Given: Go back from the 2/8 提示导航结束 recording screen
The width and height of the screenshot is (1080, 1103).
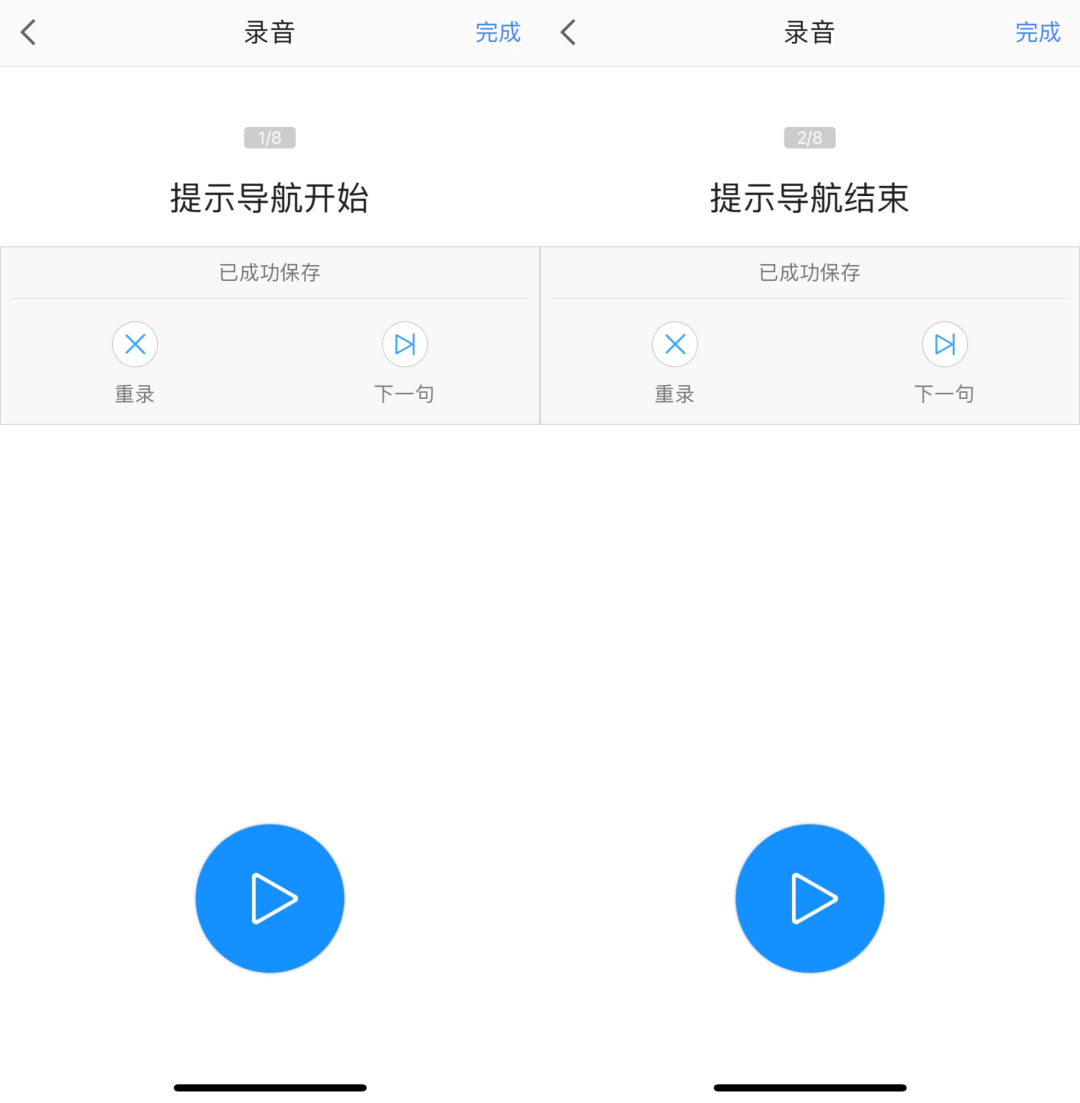Looking at the screenshot, I should 568,33.
